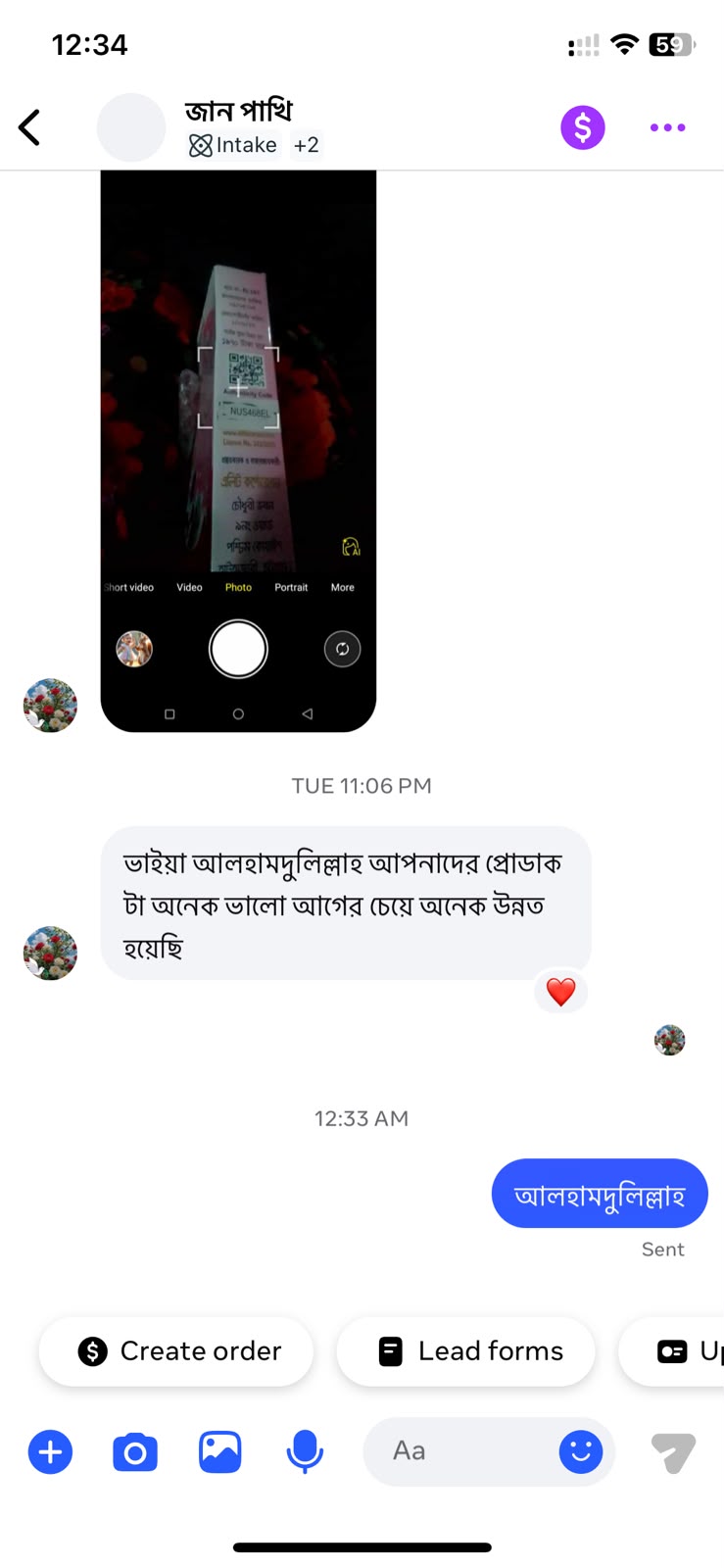724x1568 pixels.
Task: Launch the camera from the chat bar
Action: [135, 1451]
